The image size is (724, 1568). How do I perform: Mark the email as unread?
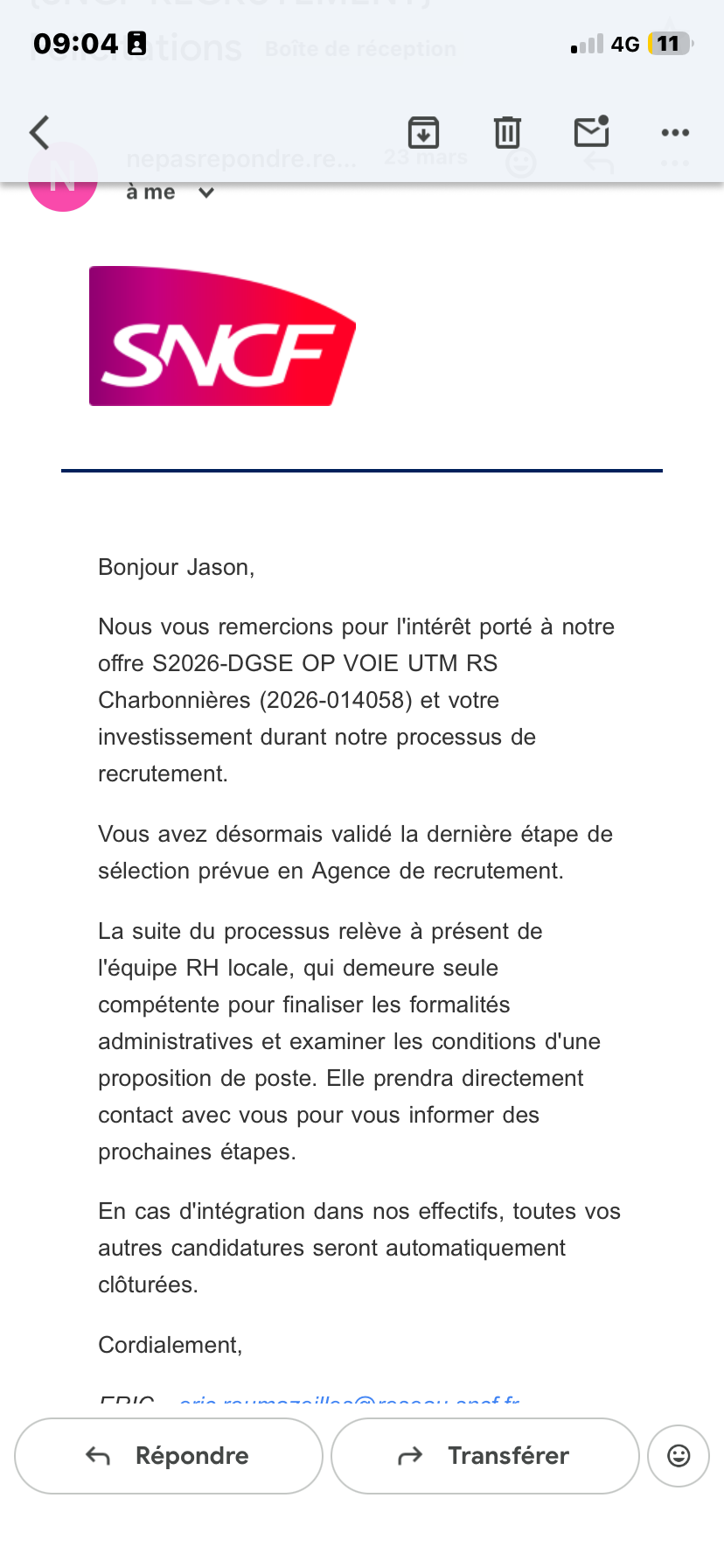pos(591,132)
